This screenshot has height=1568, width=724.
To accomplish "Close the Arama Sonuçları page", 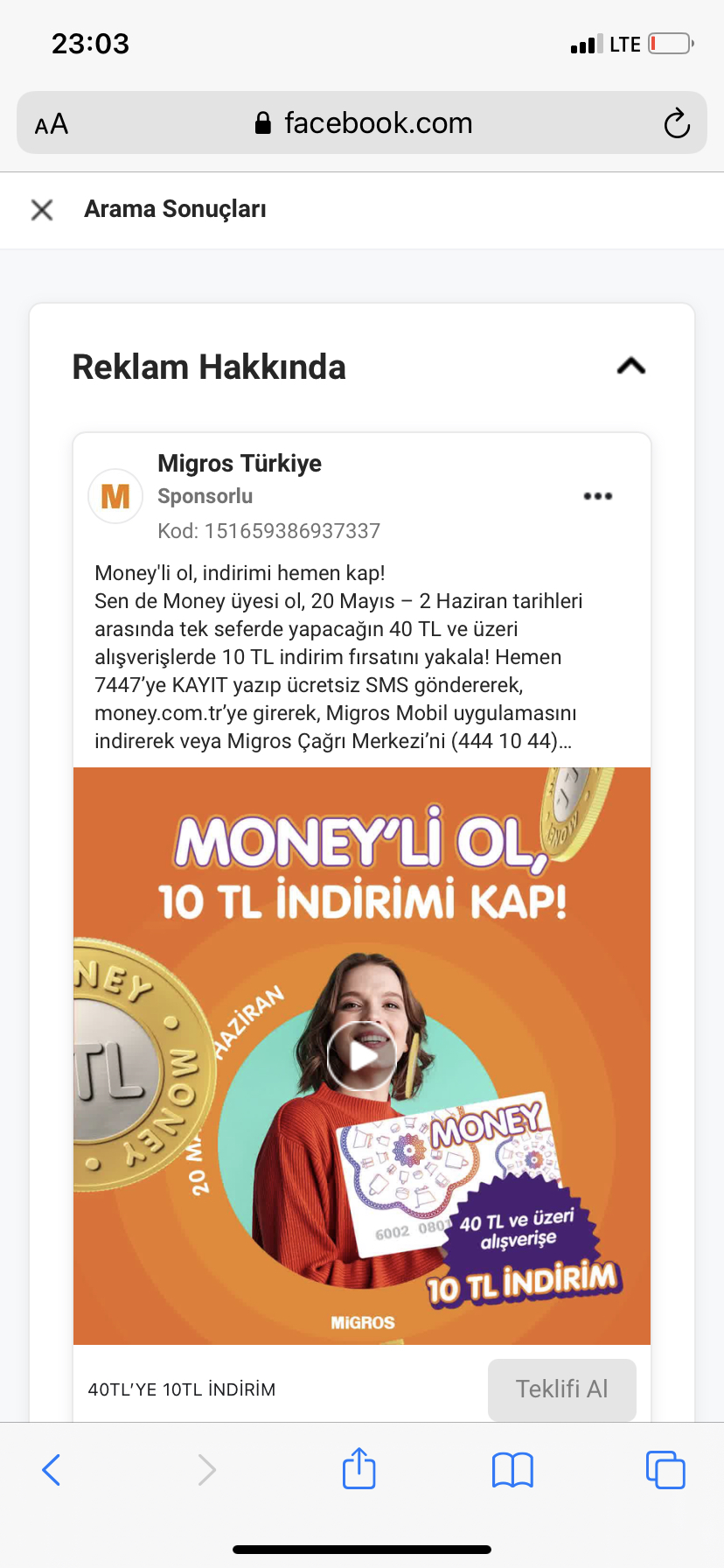I will click(42, 210).
